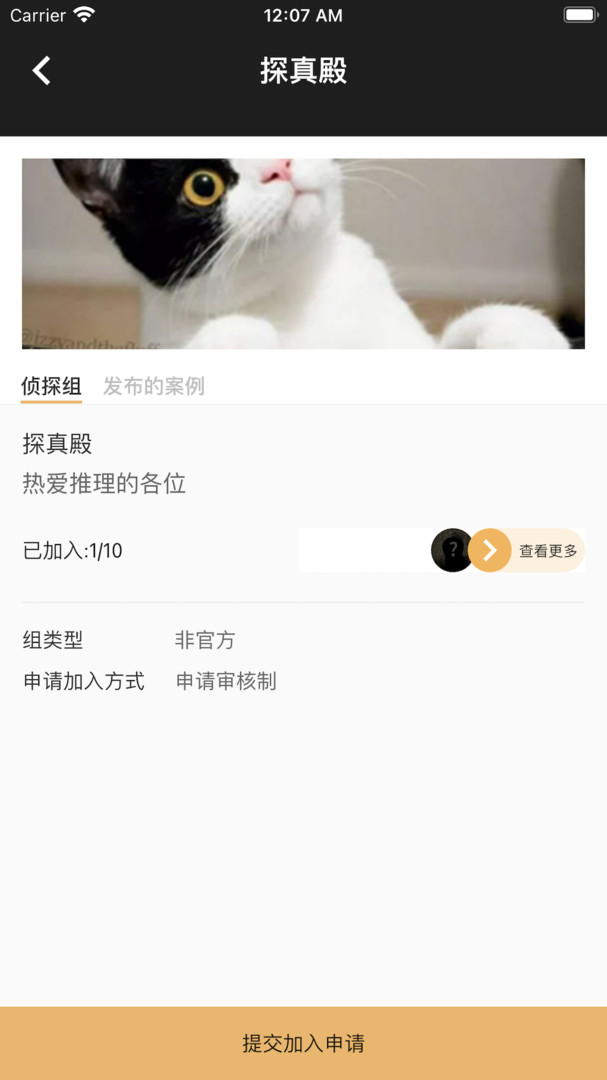Go back using the back arrow
The width and height of the screenshot is (607, 1080).
pos(41,70)
